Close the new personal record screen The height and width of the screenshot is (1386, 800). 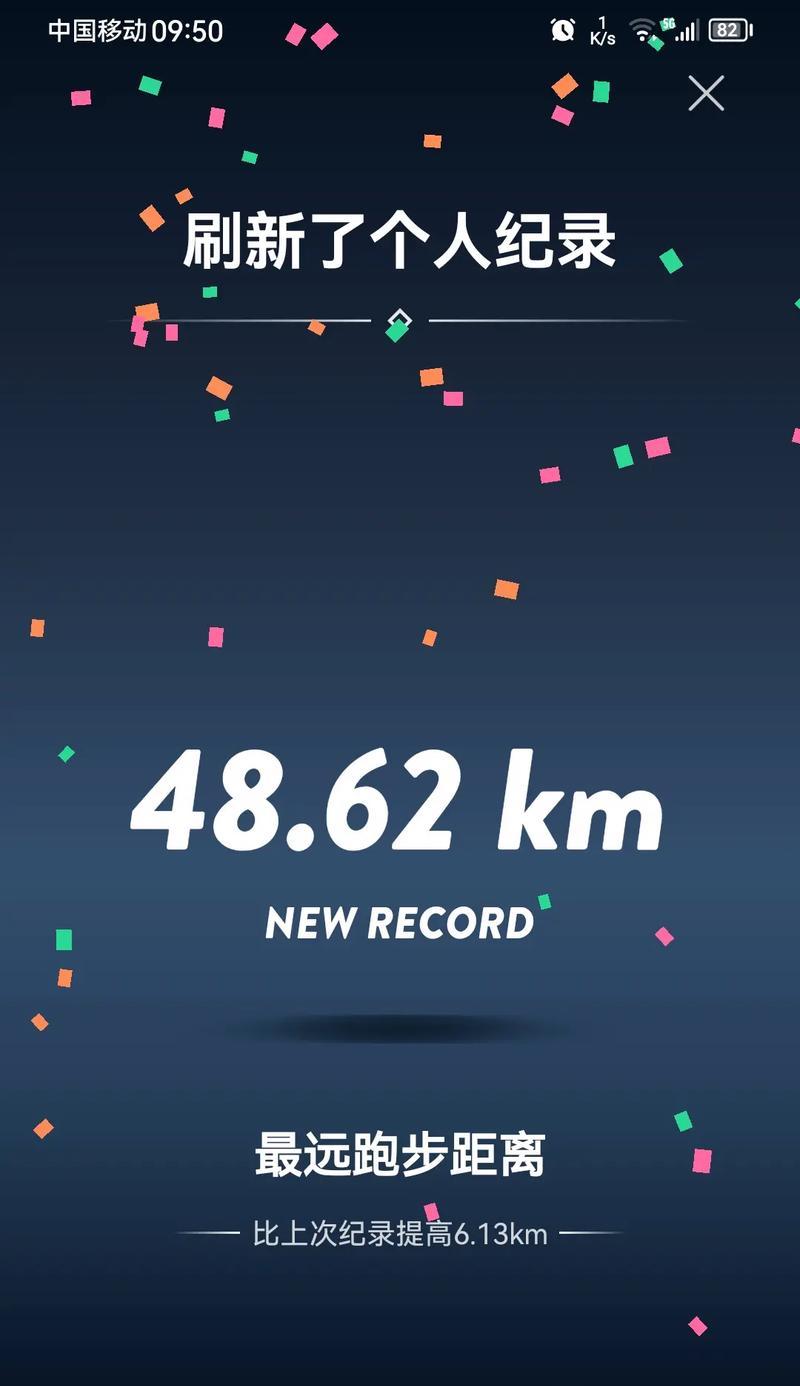tap(706, 93)
